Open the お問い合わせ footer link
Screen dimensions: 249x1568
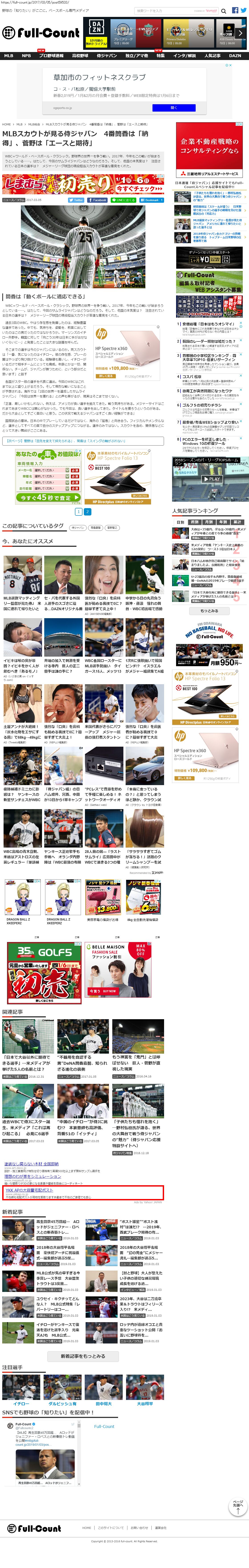(x=139, y=1527)
